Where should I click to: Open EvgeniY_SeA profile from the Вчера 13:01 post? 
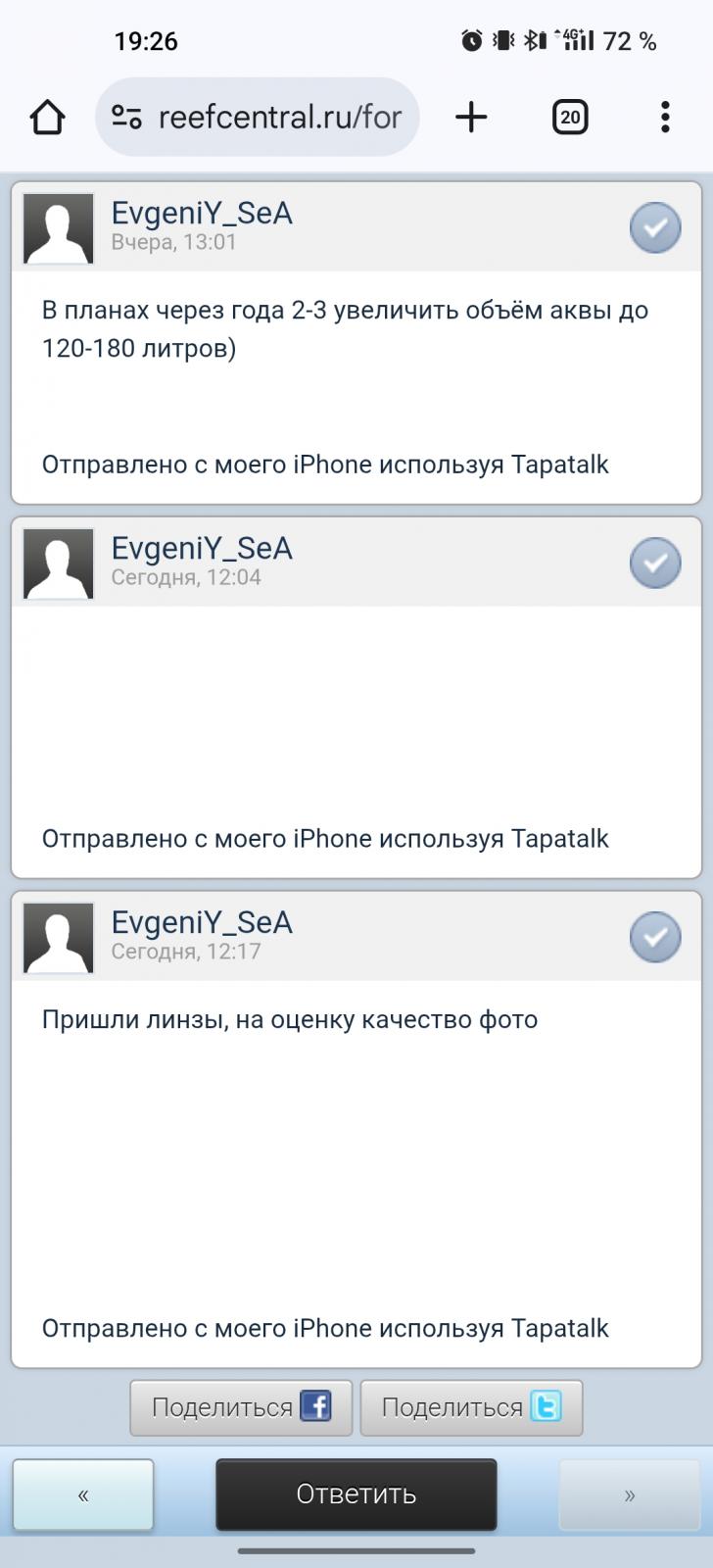[x=202, y=213]
